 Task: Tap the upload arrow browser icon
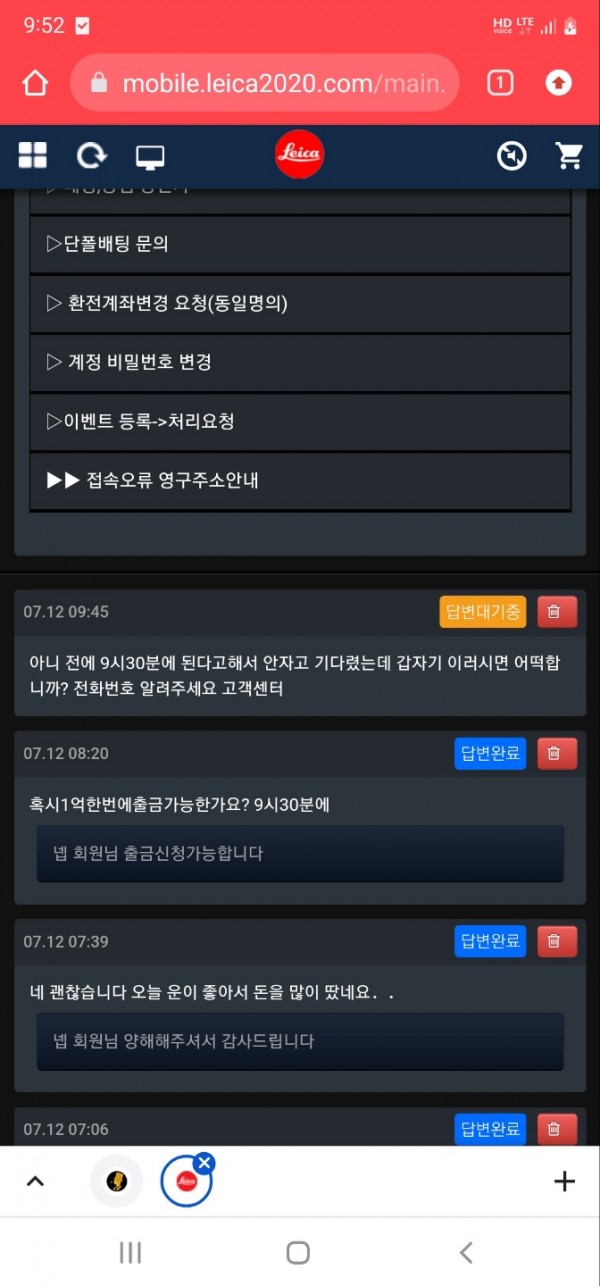558,83
